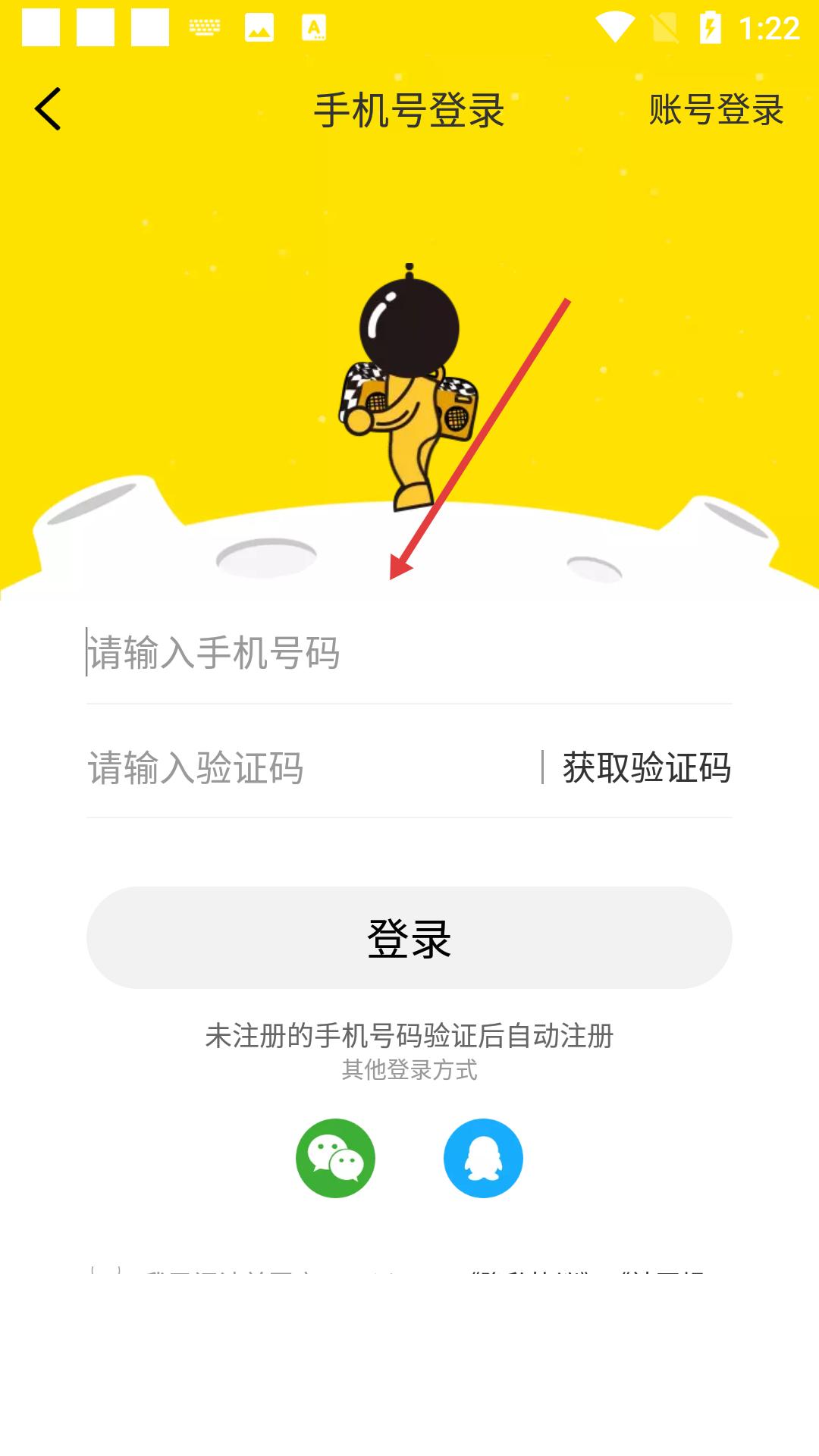Go back using the top-left arrow

48,109
